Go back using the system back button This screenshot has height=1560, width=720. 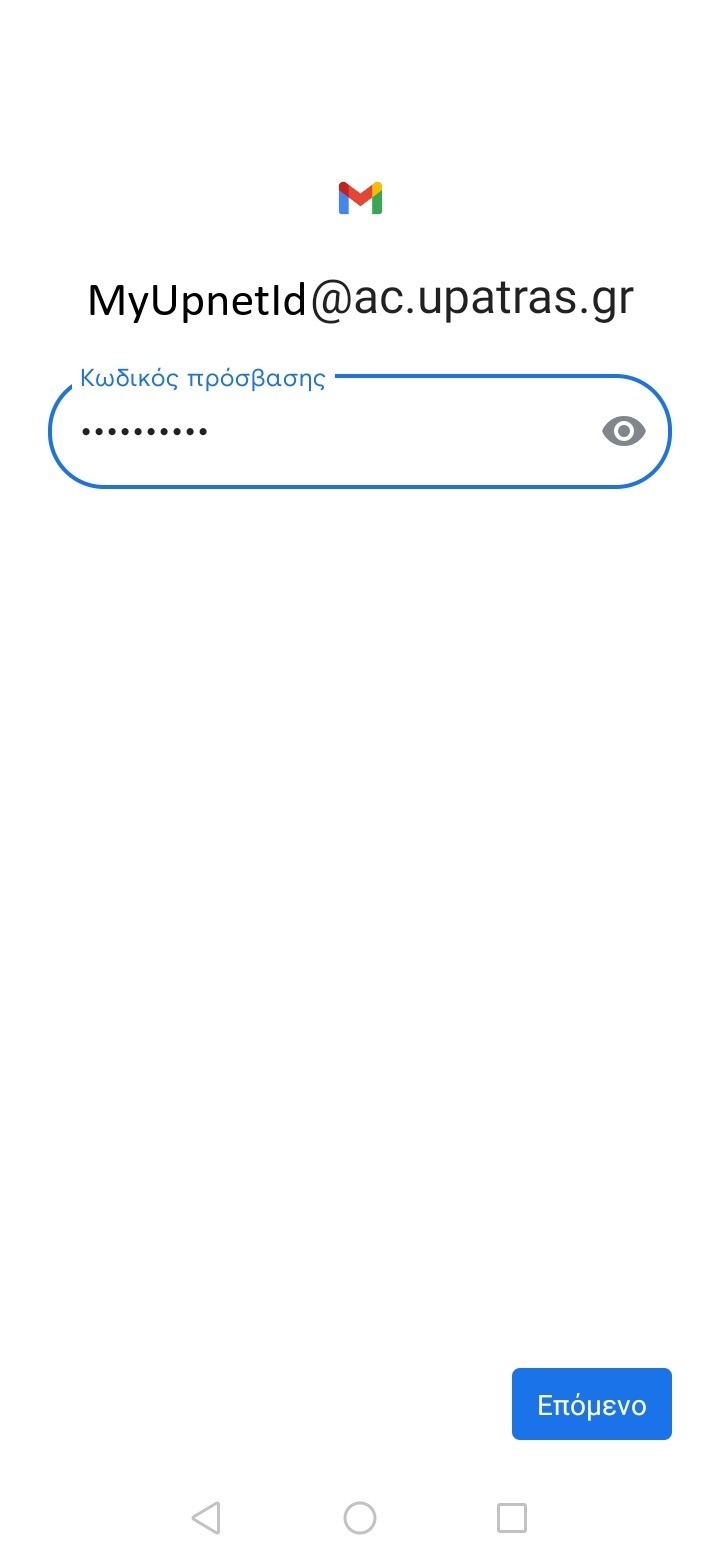206,1517
